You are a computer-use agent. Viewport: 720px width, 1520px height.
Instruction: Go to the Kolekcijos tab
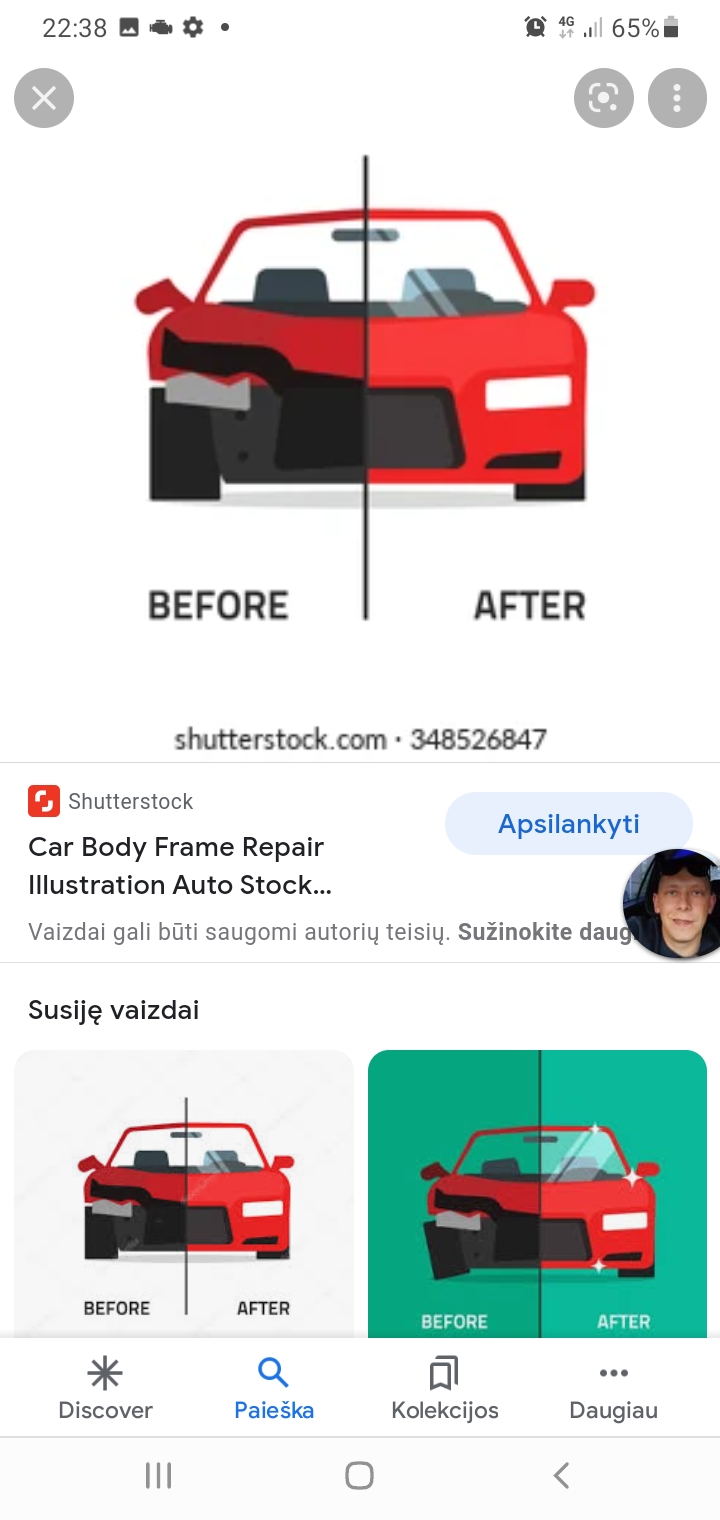pyautogui.click(x=445, y=1389)
